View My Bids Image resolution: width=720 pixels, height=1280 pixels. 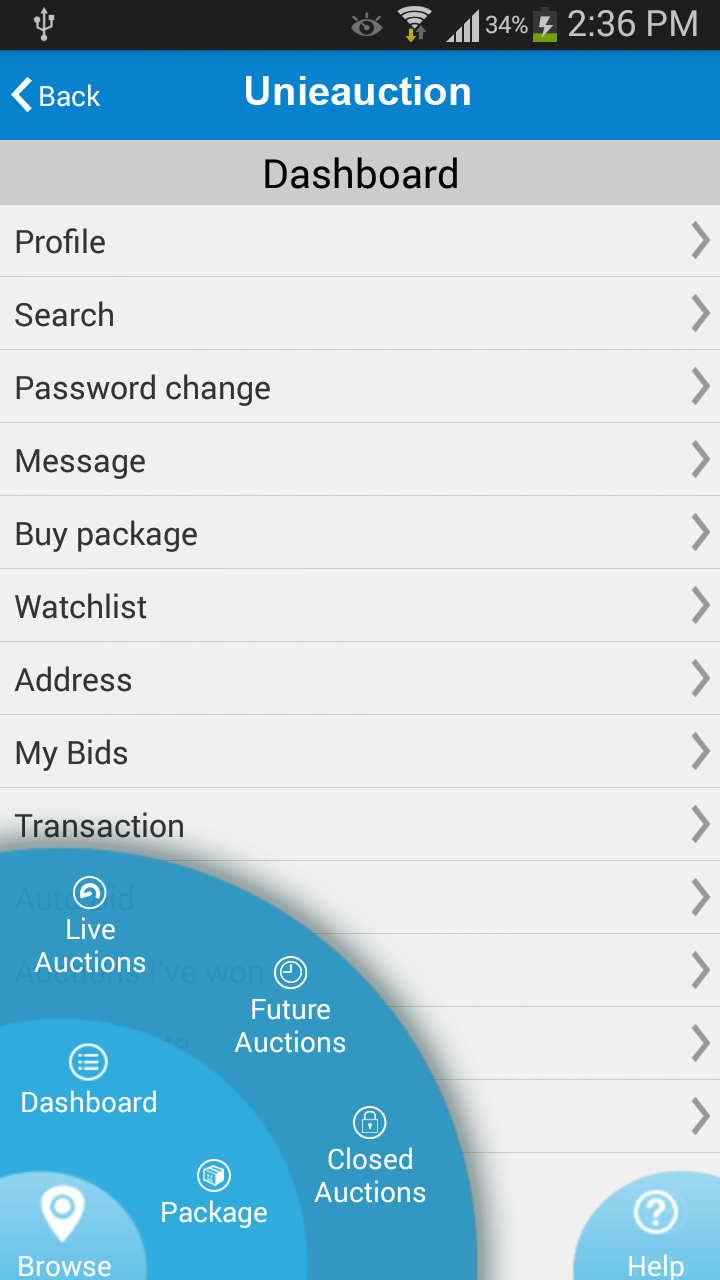[360, 752]
